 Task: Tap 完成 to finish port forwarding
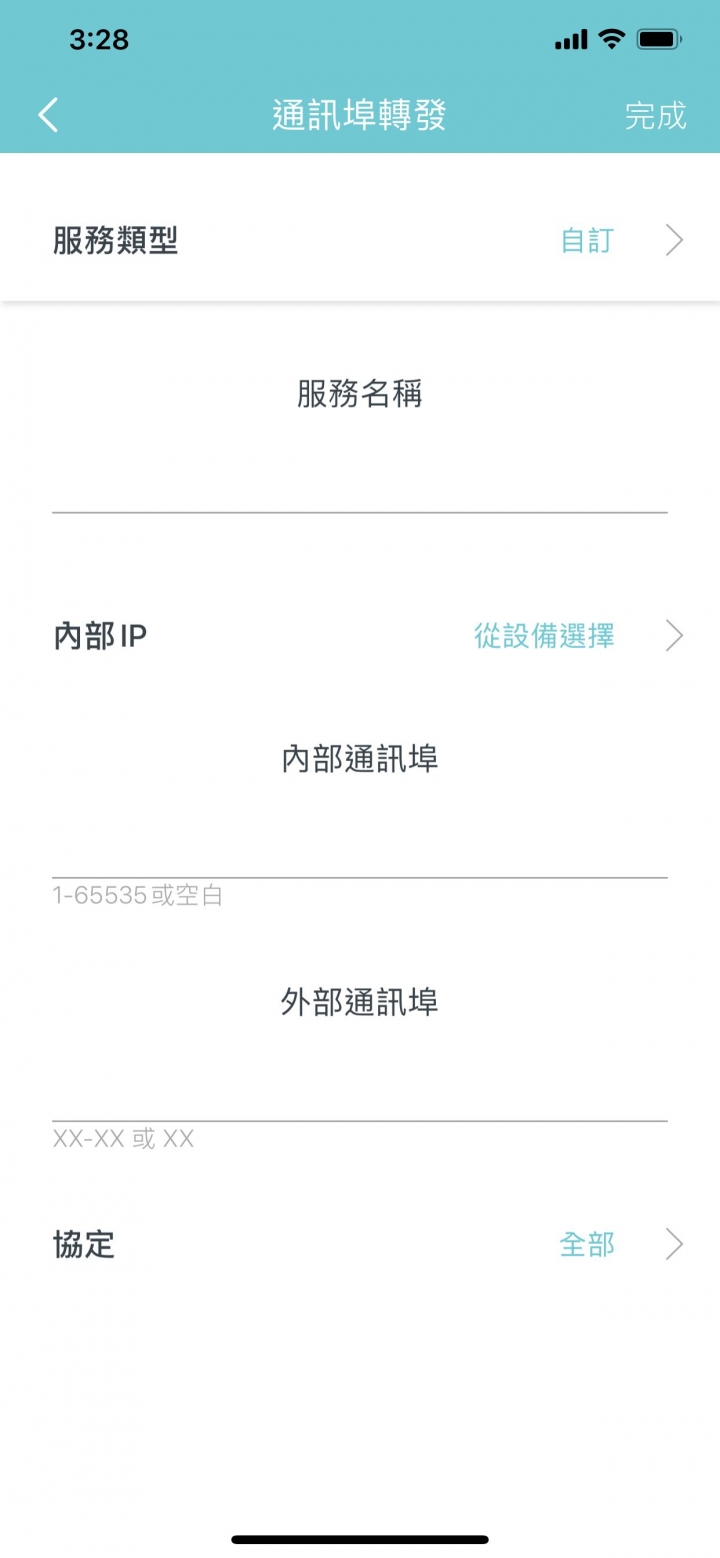tap(655, 115)
